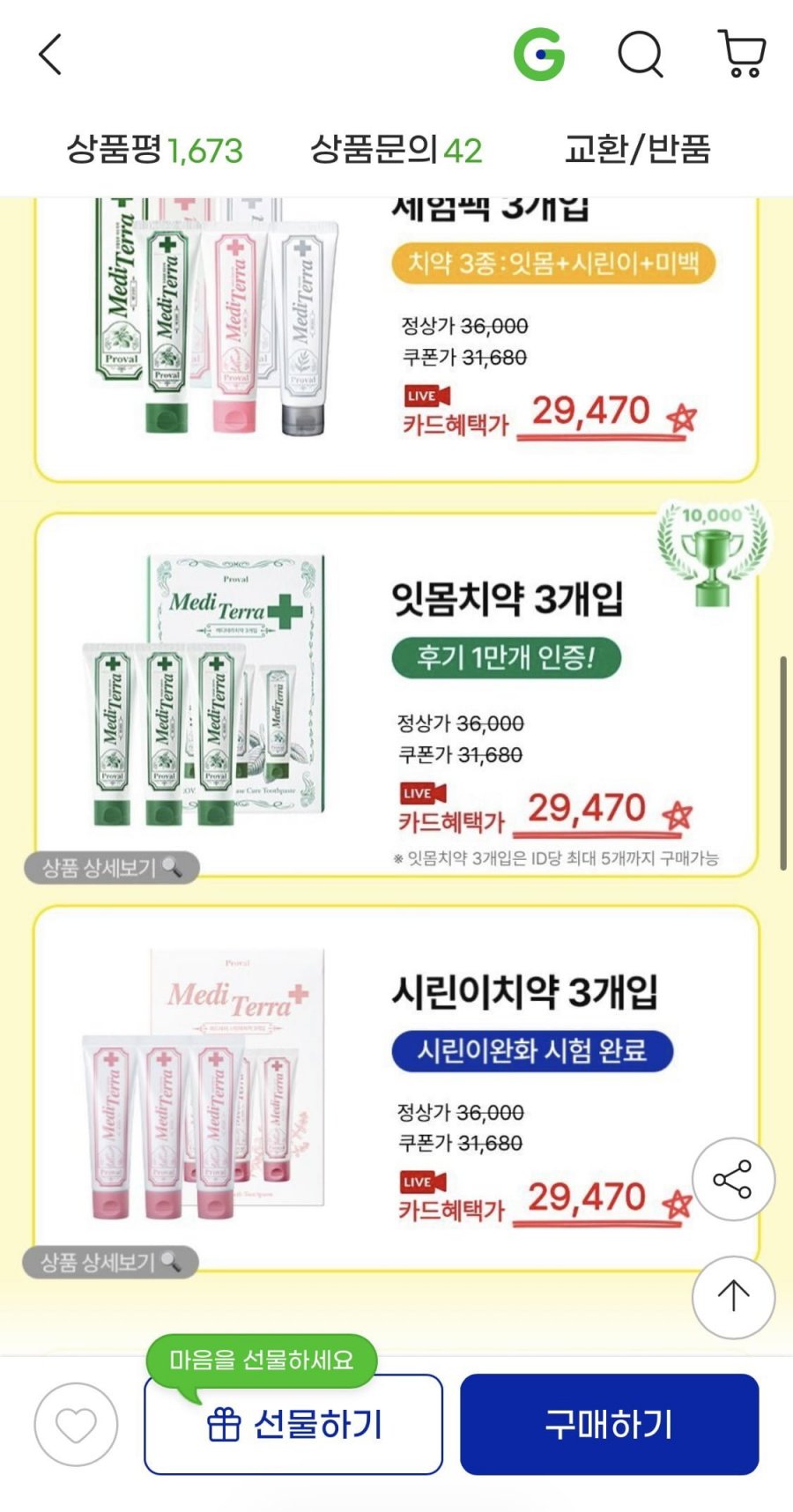Open Gmarket home via the G logo
The width and height of the screenshot is (793, 1512).
[539, 55]
